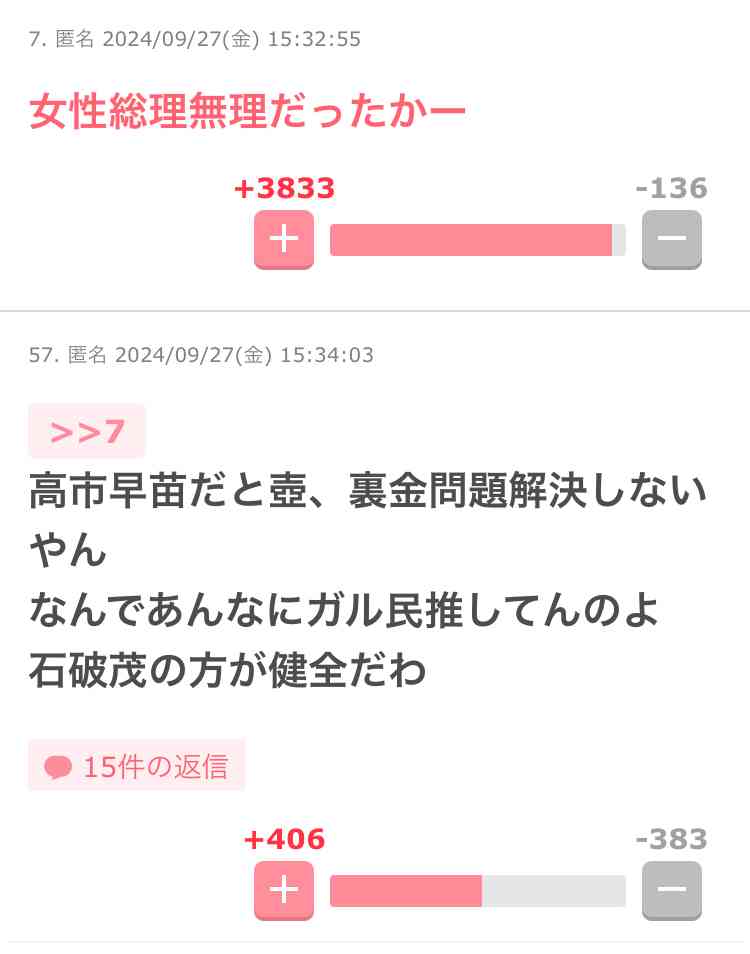Click the +406 vote count on comment 57

pos(283,840)
